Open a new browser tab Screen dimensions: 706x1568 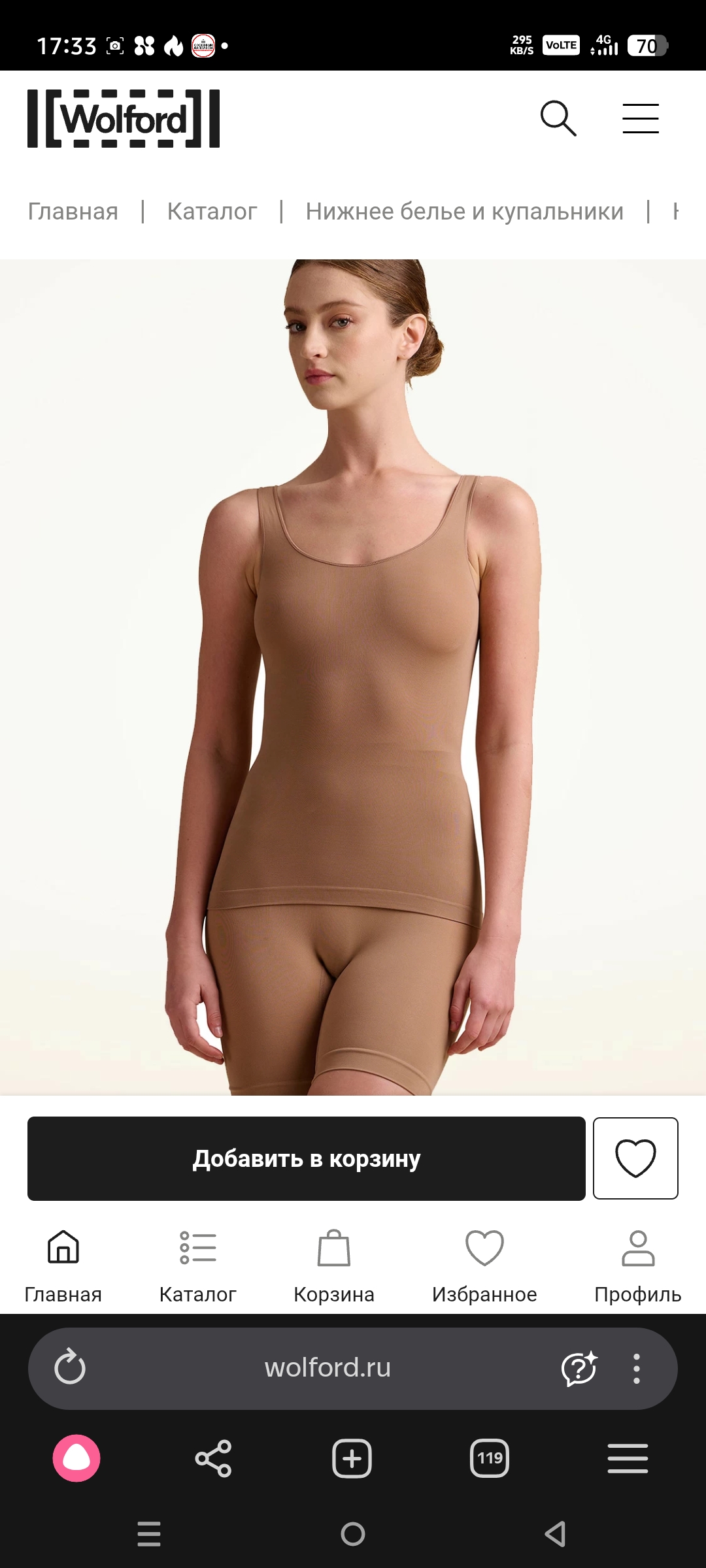tap(352, 1458)
